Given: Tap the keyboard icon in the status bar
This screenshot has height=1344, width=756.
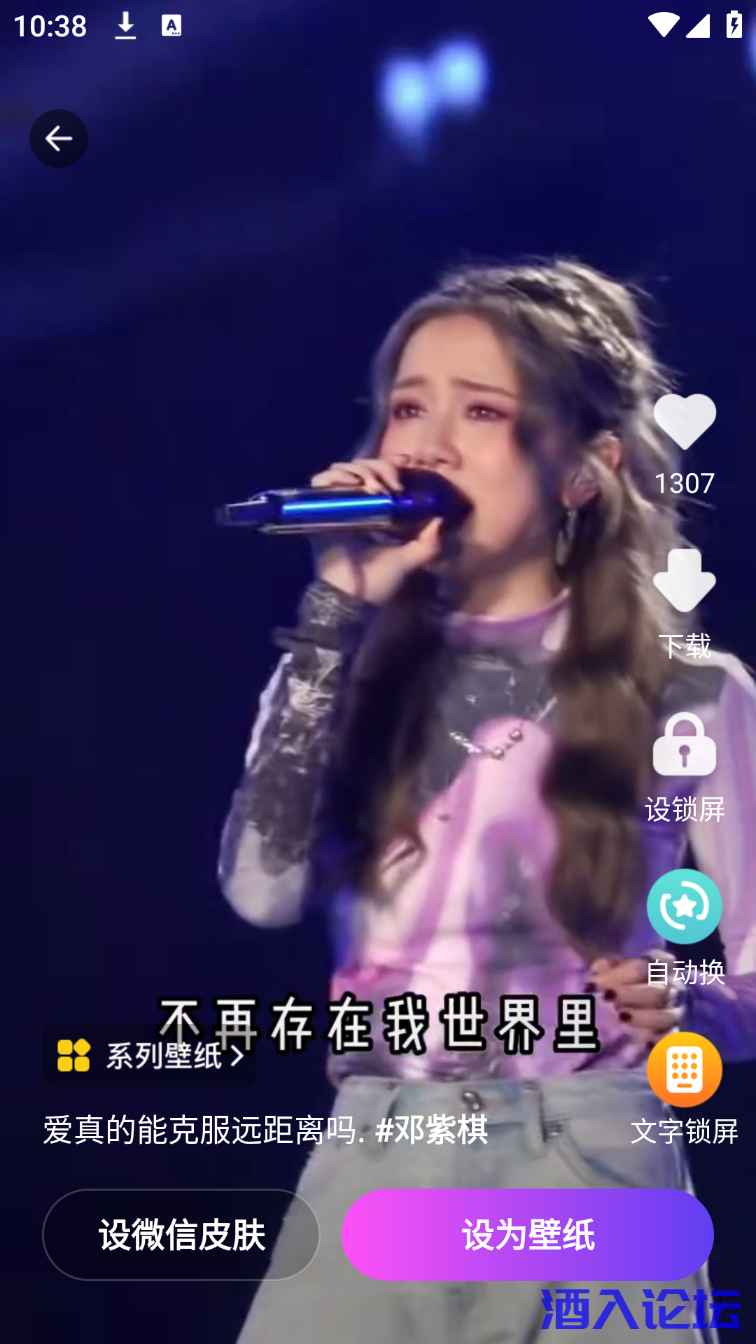Looking at the screenshot, I should (172, 26).
